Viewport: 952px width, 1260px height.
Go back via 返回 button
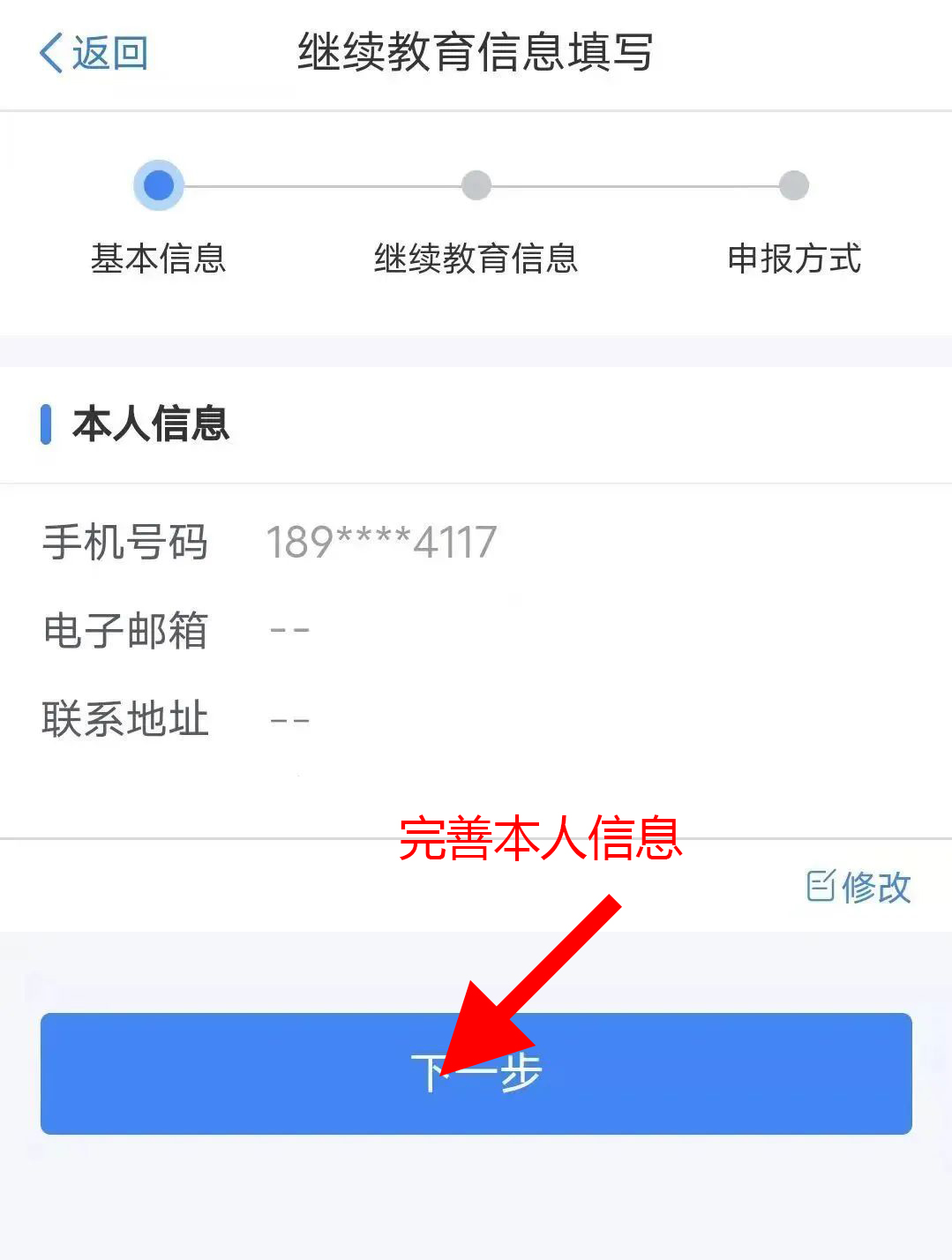(94, 53)
